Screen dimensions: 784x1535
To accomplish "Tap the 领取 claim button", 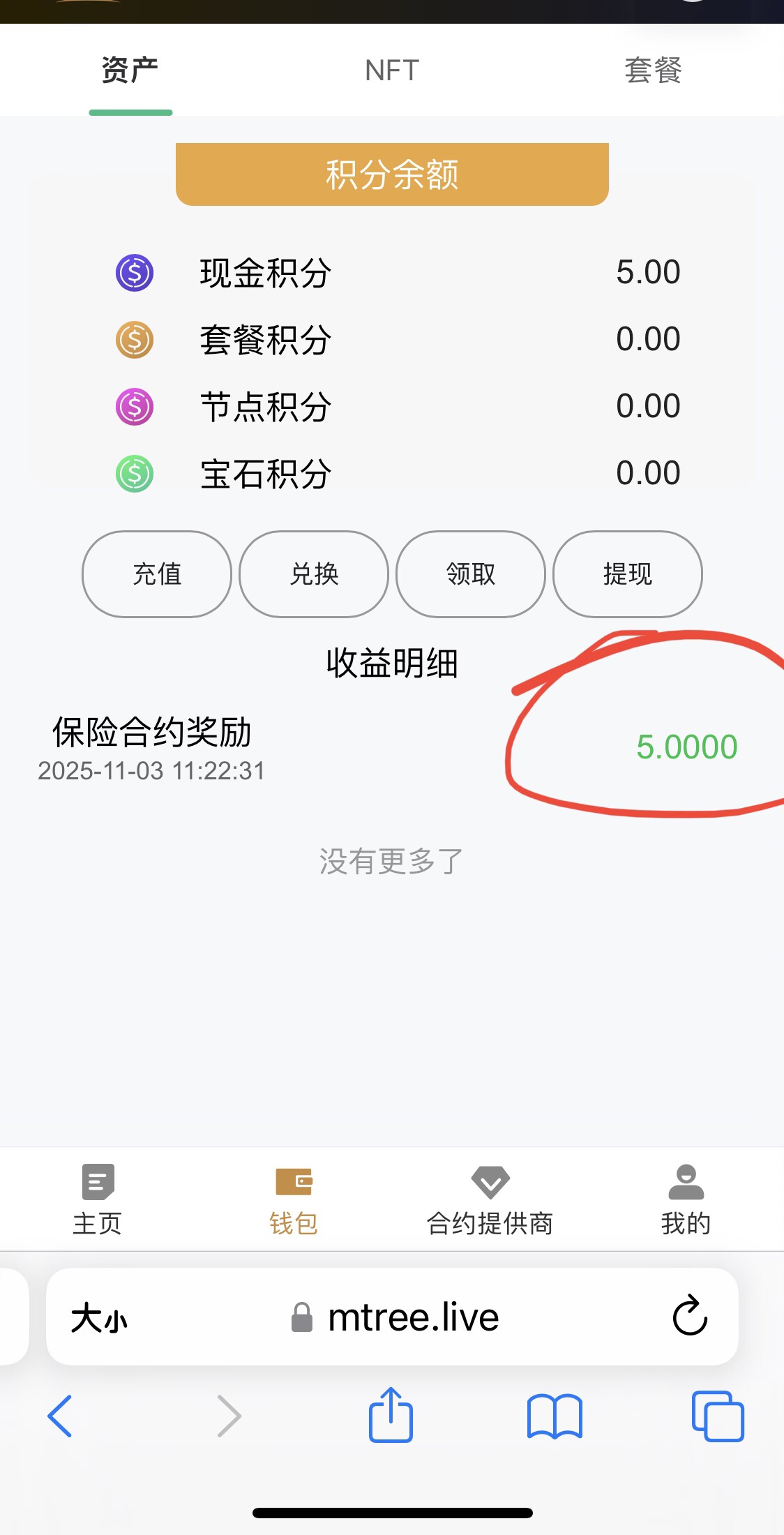I will [471, 574].
